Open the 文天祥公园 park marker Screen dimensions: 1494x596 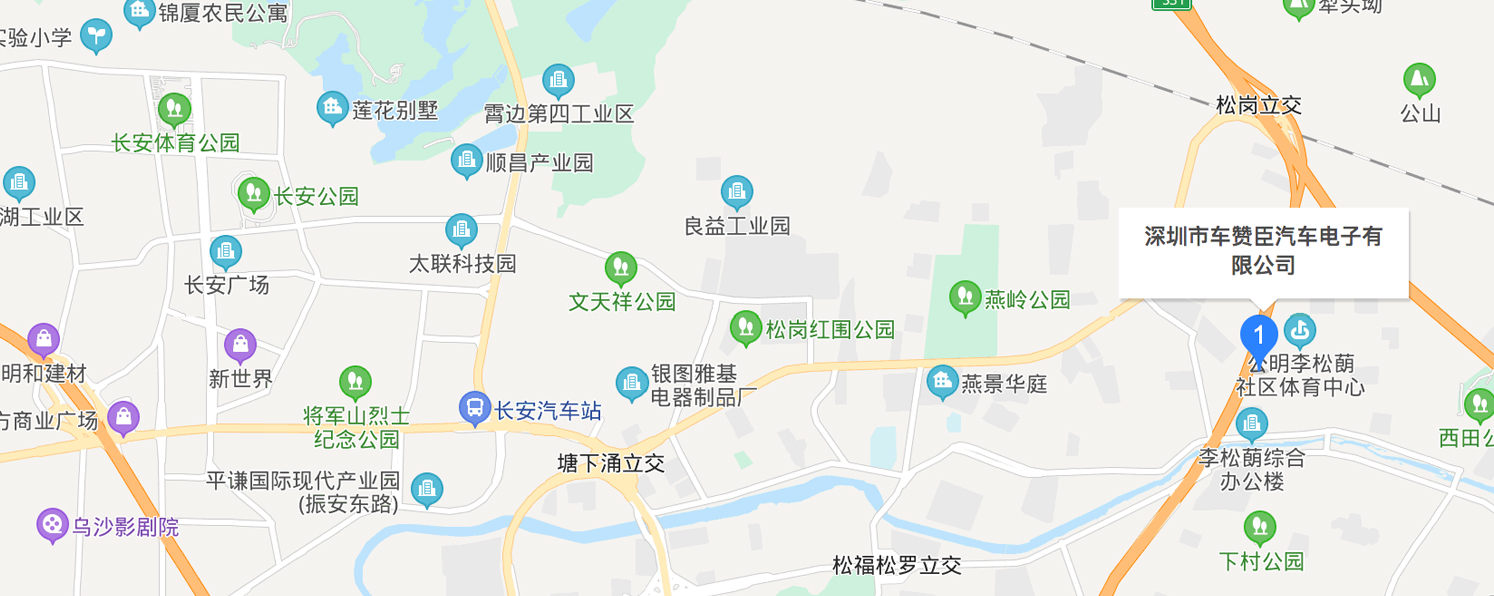click(621, 268)
